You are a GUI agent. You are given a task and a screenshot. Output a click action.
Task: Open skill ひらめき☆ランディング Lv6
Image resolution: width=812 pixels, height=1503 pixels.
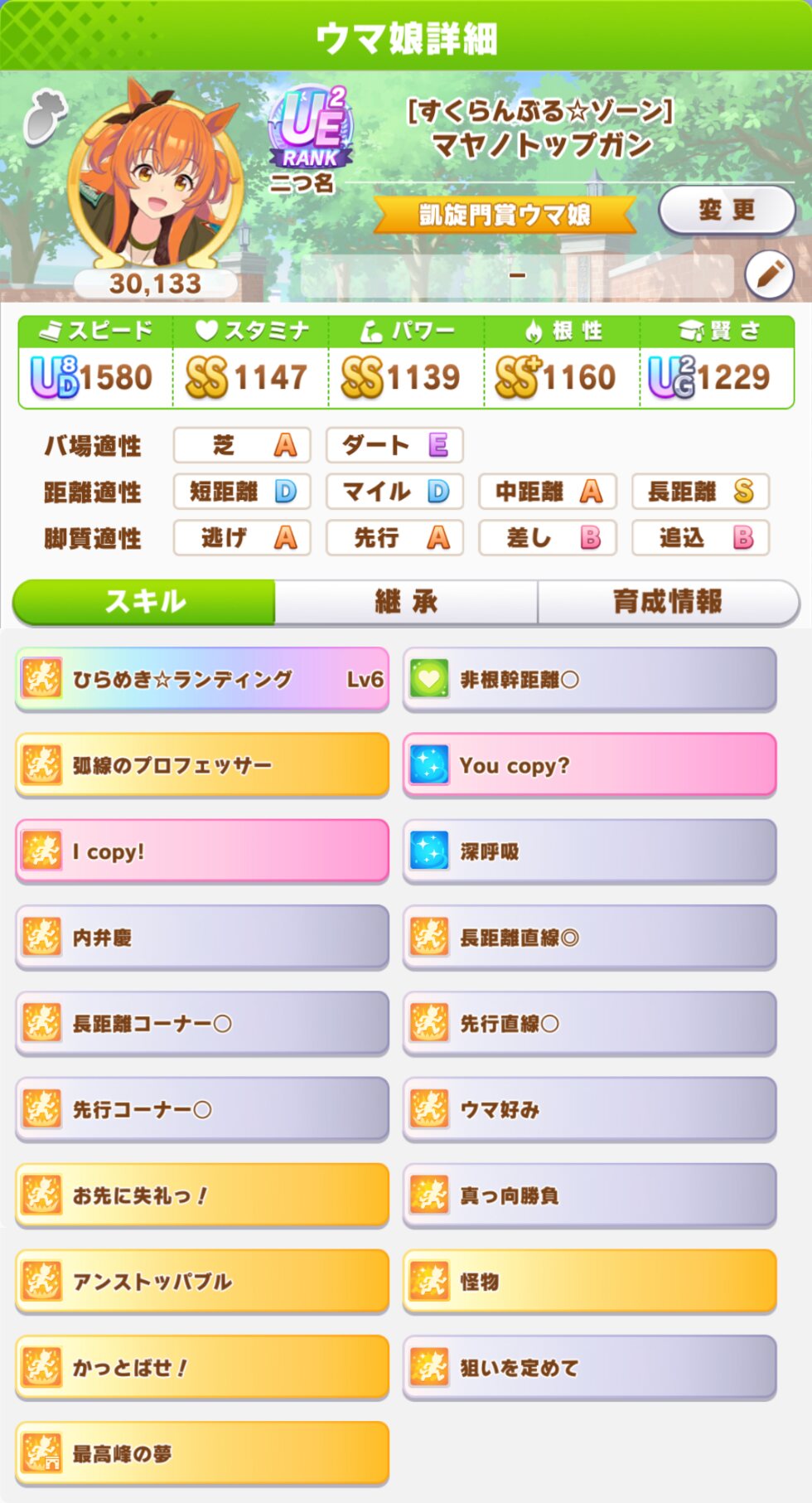(x=202, y=679)
